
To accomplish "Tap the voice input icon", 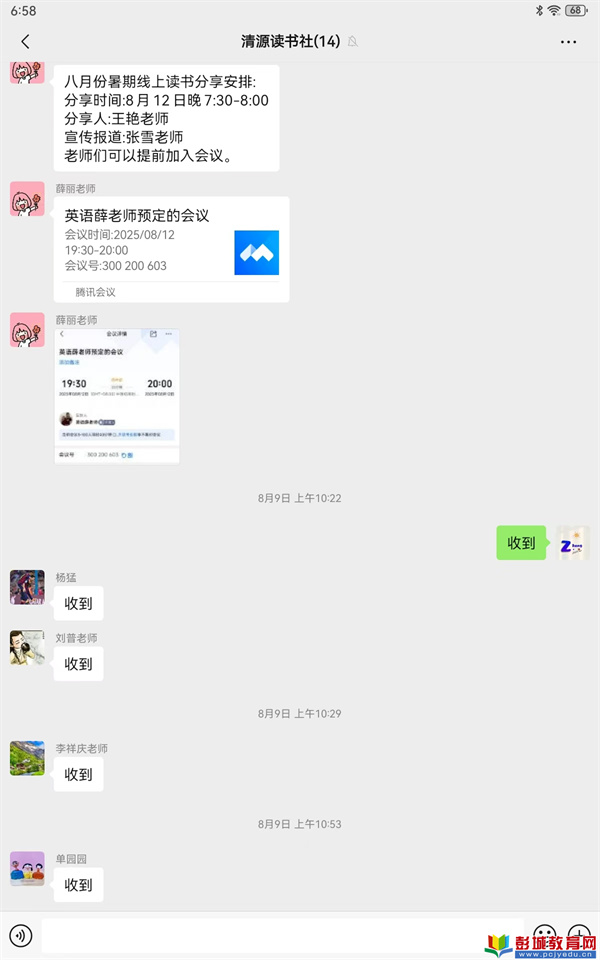I will pyautogui.click(x=20, y=936).
